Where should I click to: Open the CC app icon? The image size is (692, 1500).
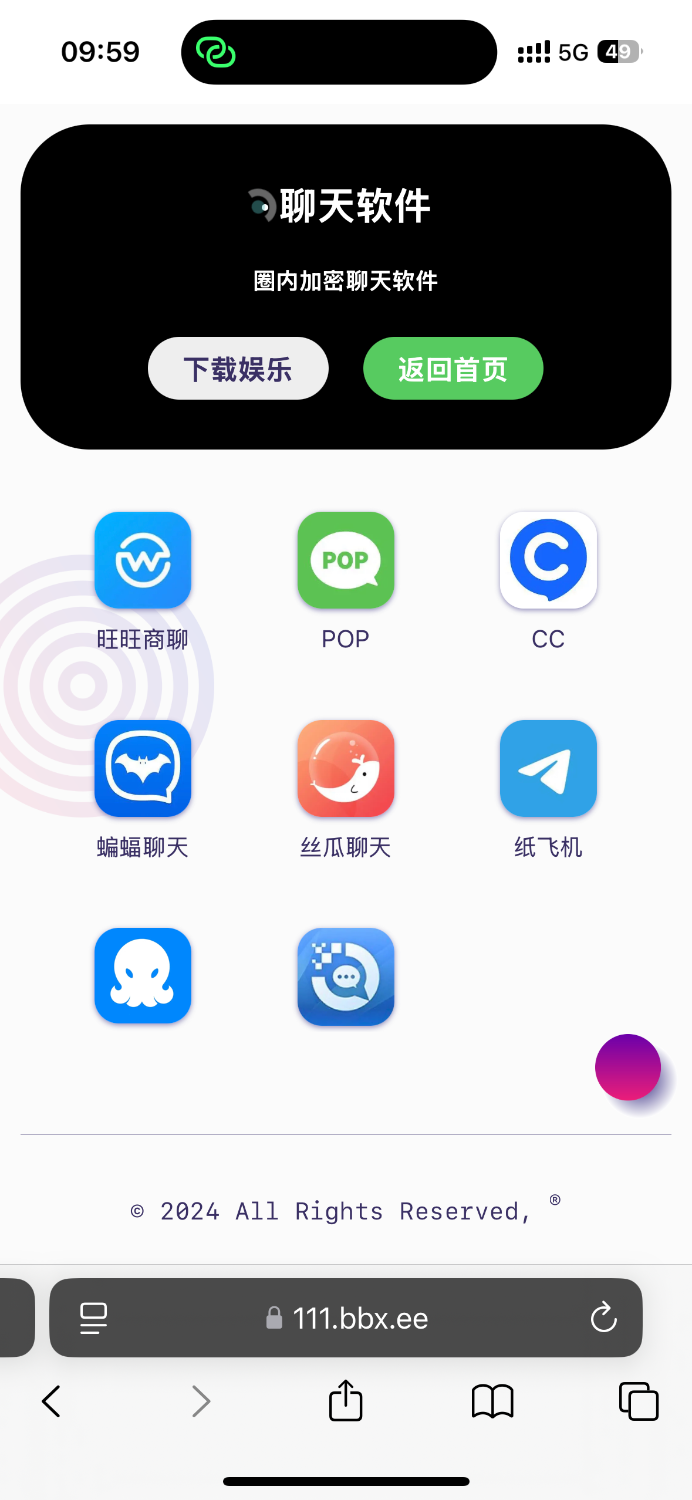(548, 561)
